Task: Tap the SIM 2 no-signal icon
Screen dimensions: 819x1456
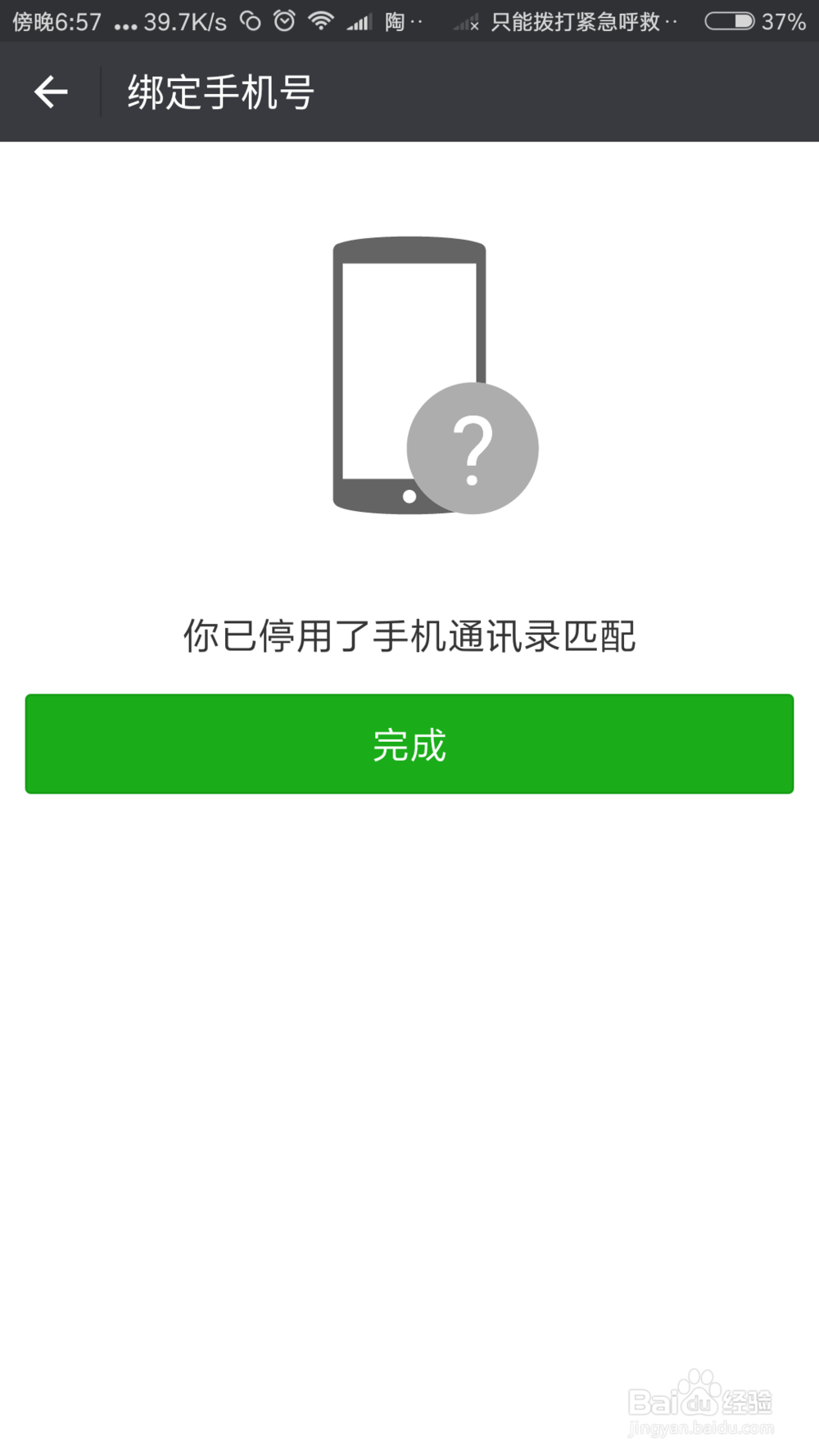Action: click(464, 24)
